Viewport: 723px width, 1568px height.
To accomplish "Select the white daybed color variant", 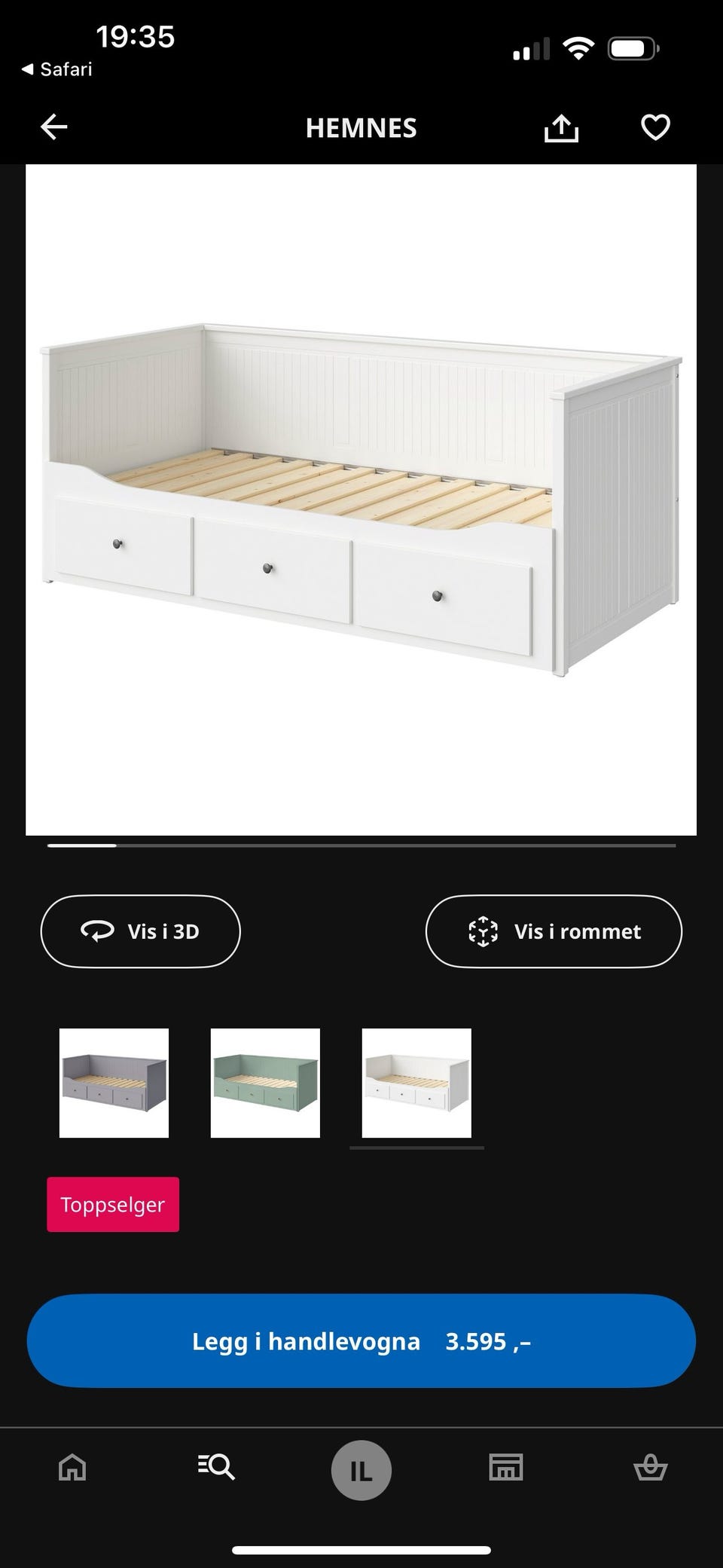I will (x=416, y=1084).
